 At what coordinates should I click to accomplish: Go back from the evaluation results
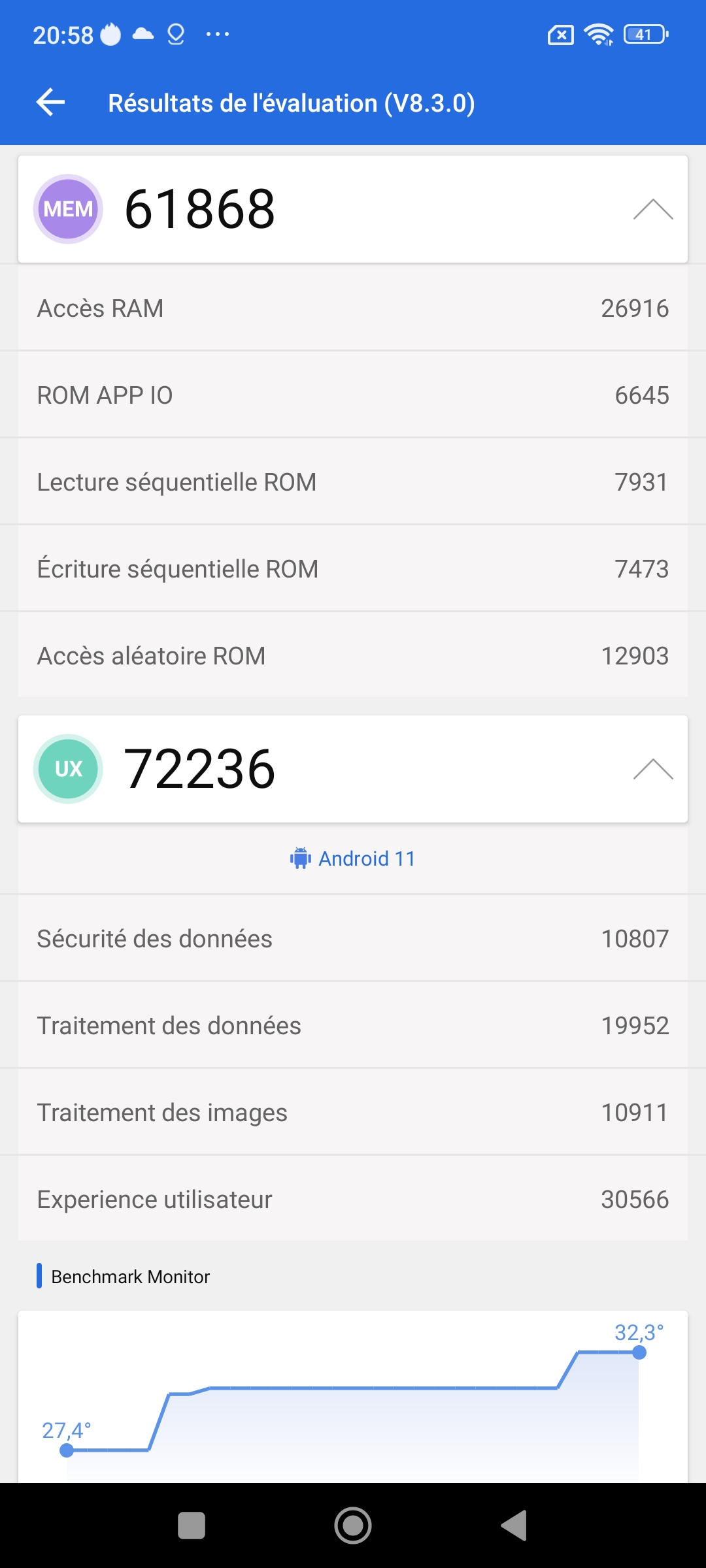50,103
